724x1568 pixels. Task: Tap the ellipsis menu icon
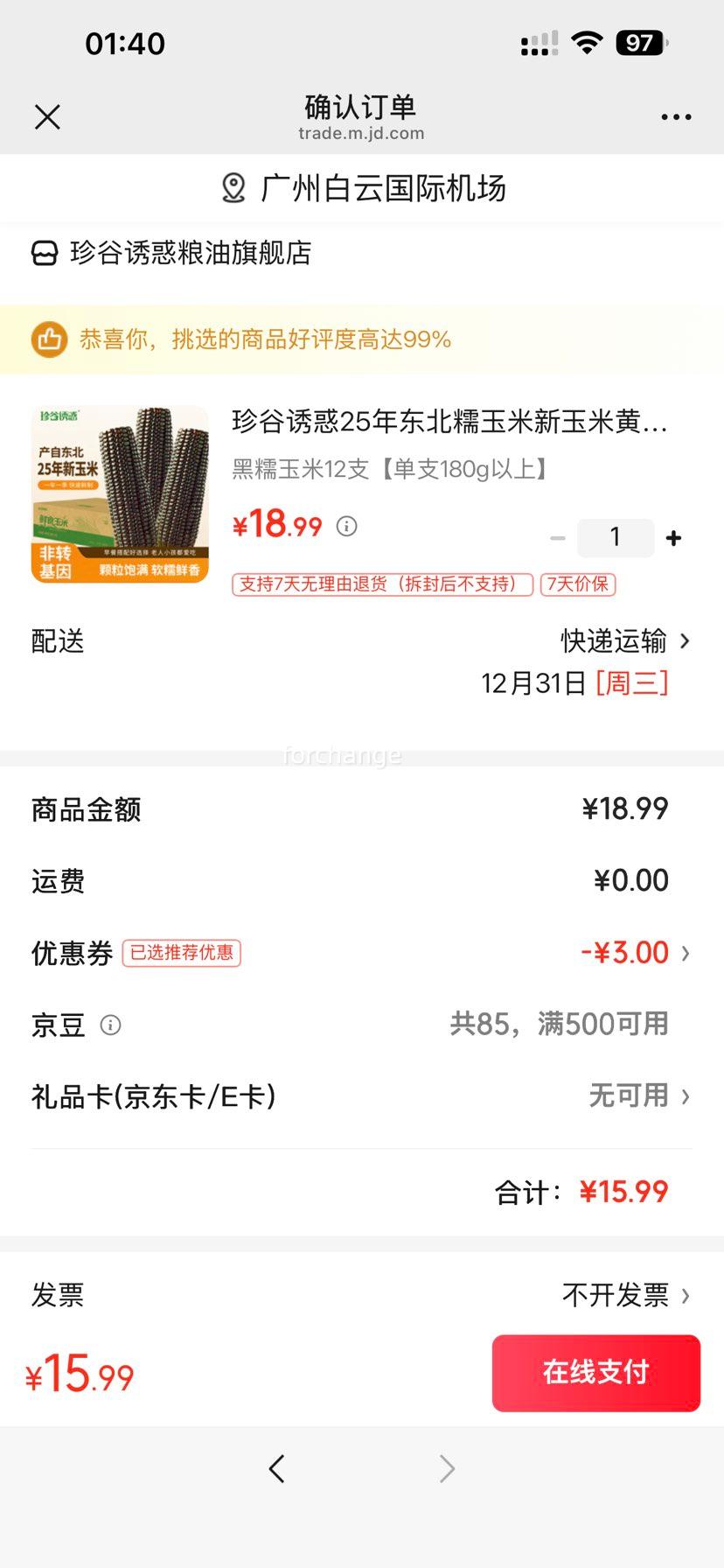676,116
